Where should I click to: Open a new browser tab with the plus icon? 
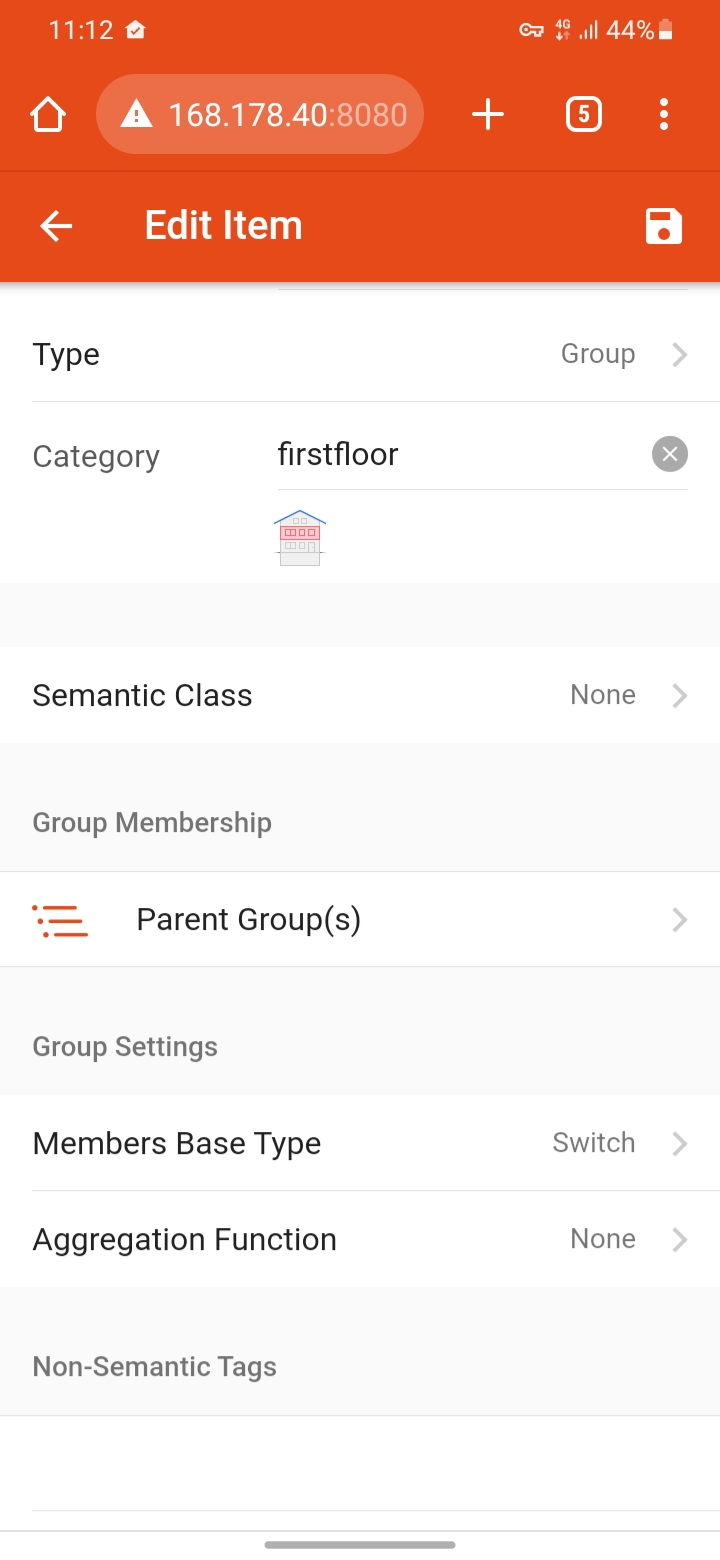pyautogui.click(x=487, y=114)
